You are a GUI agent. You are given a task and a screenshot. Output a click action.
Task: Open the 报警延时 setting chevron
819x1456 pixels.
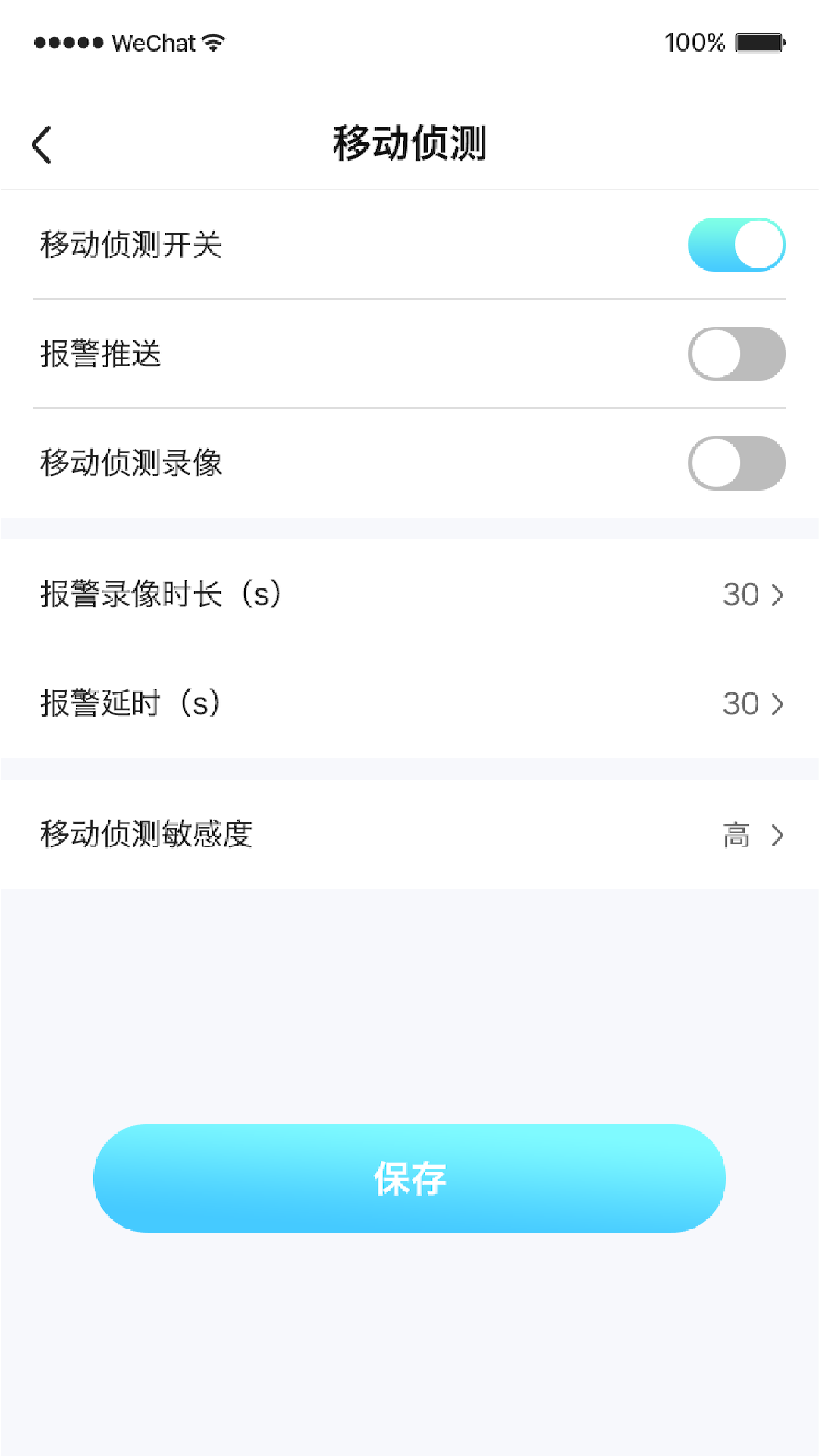[778, 704]
